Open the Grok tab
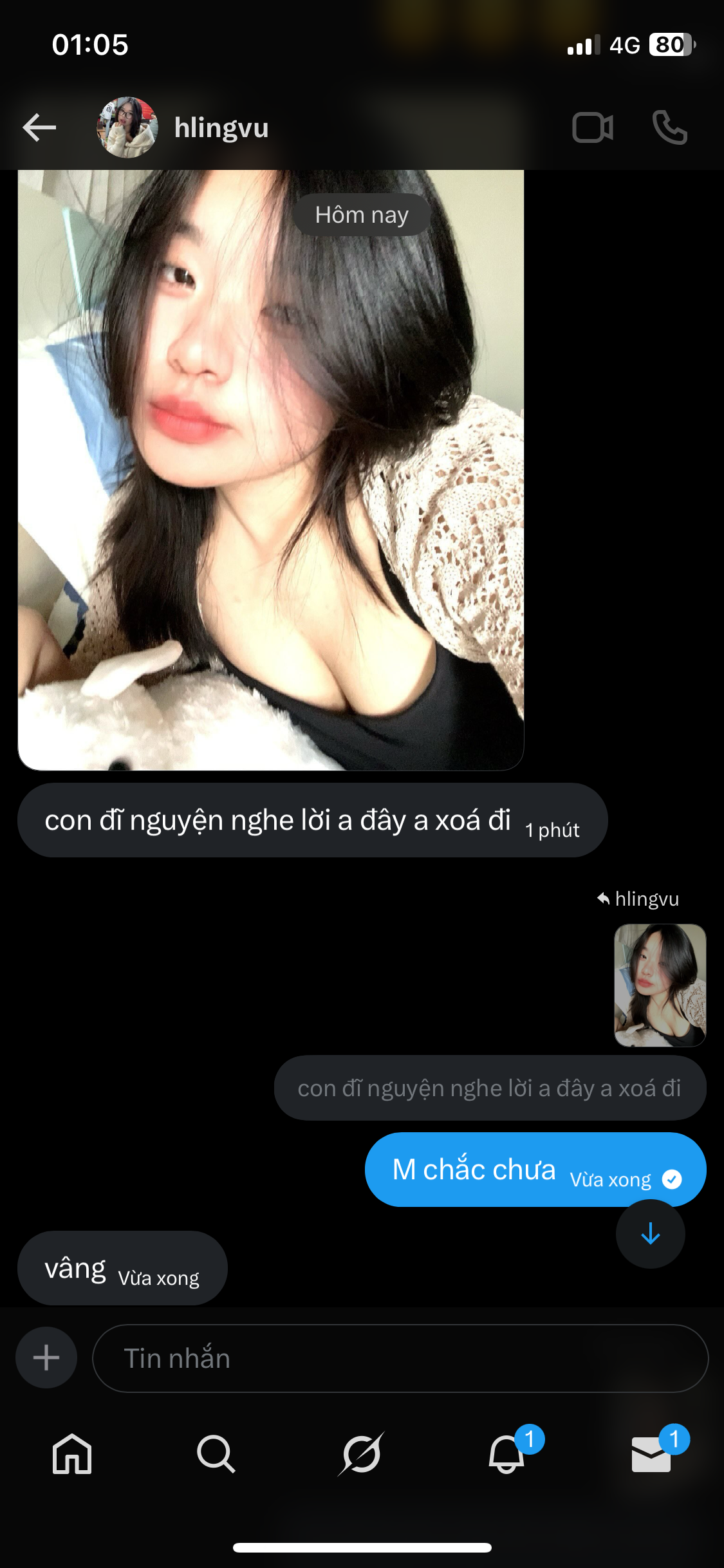This screenshot has width=724, height=1568. [x=361, y=1453]
